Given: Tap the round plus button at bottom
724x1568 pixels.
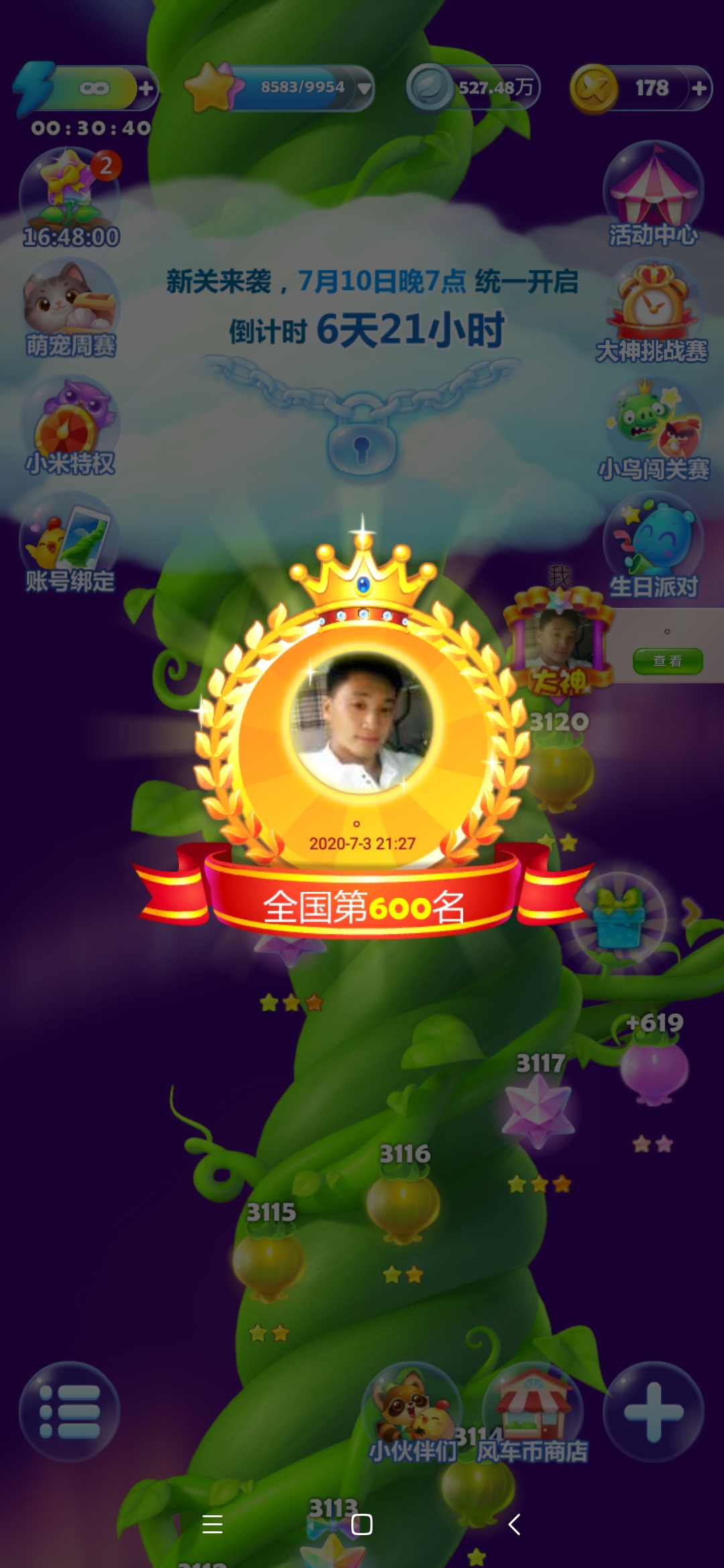Looking at the screenshot, I should (x=654, y=1411).
